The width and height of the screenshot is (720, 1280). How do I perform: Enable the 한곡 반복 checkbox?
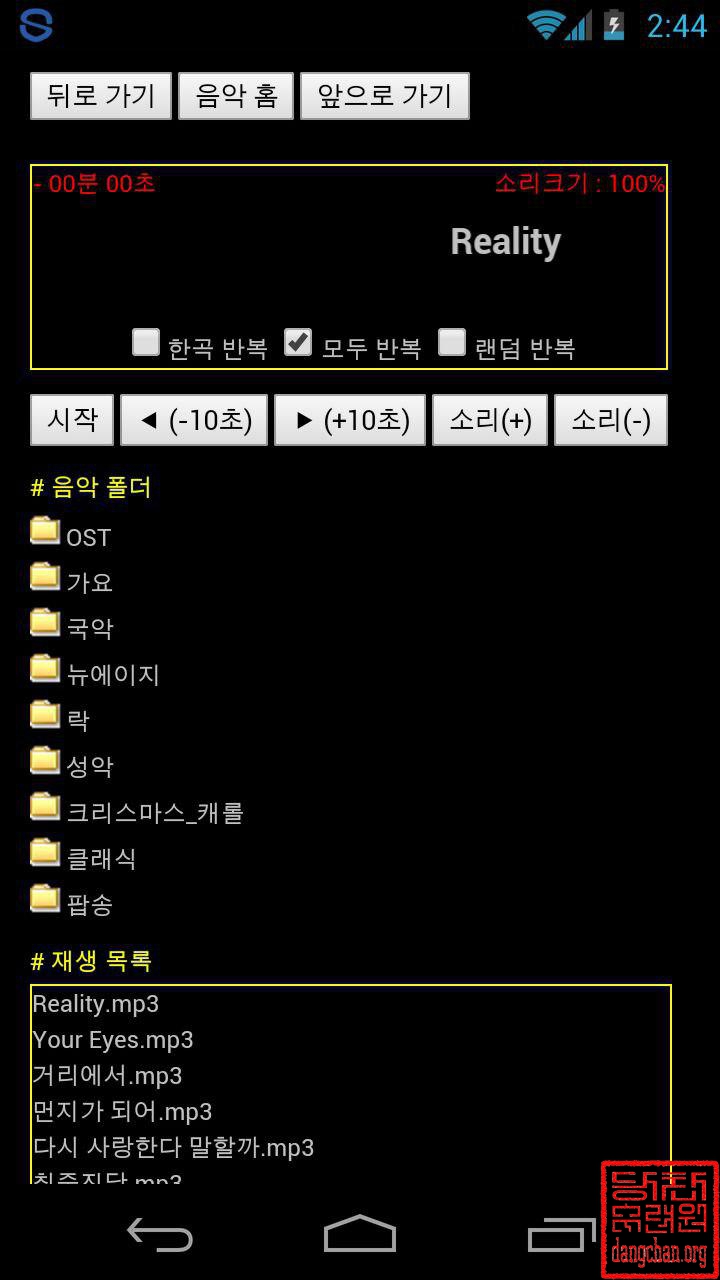[146, 343]
